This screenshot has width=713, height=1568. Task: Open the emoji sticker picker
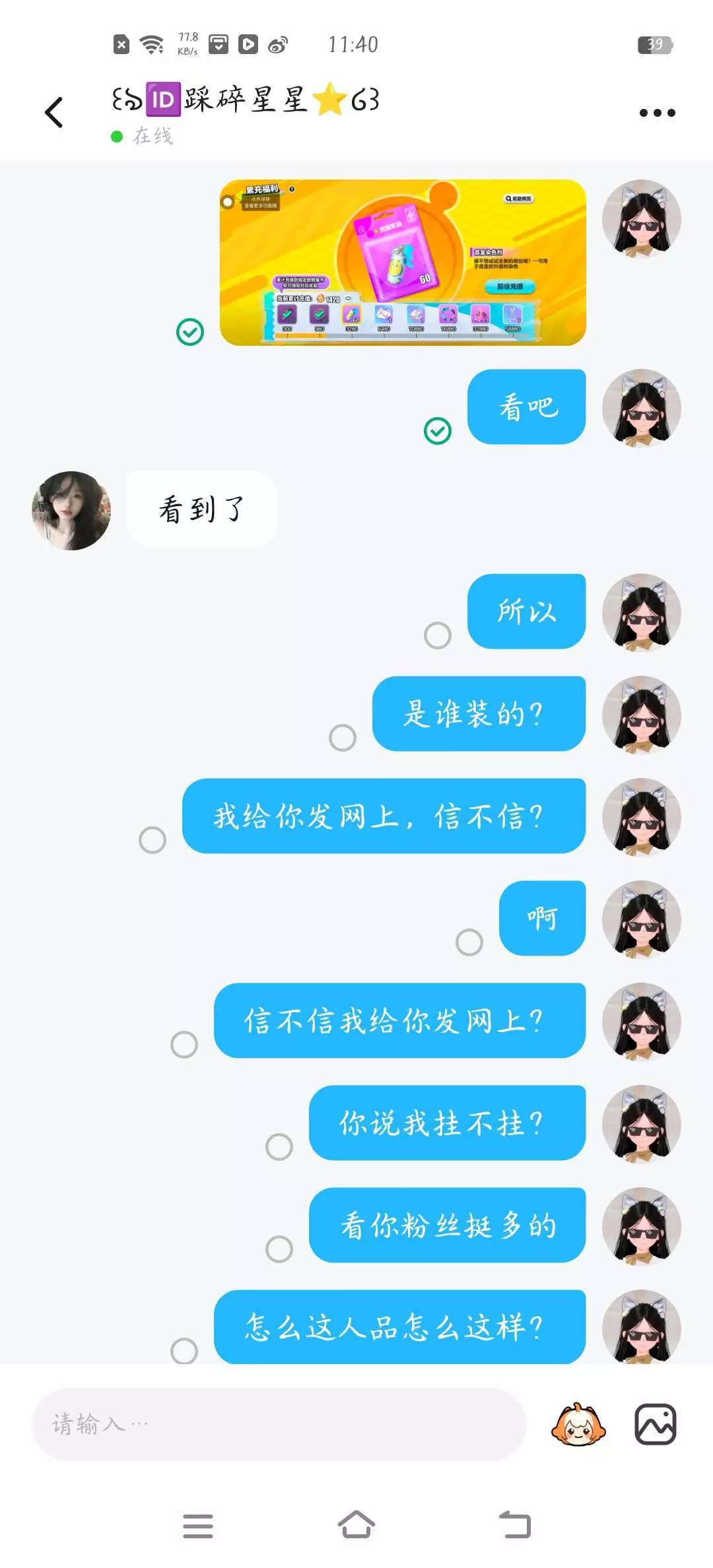(578, 1424)
